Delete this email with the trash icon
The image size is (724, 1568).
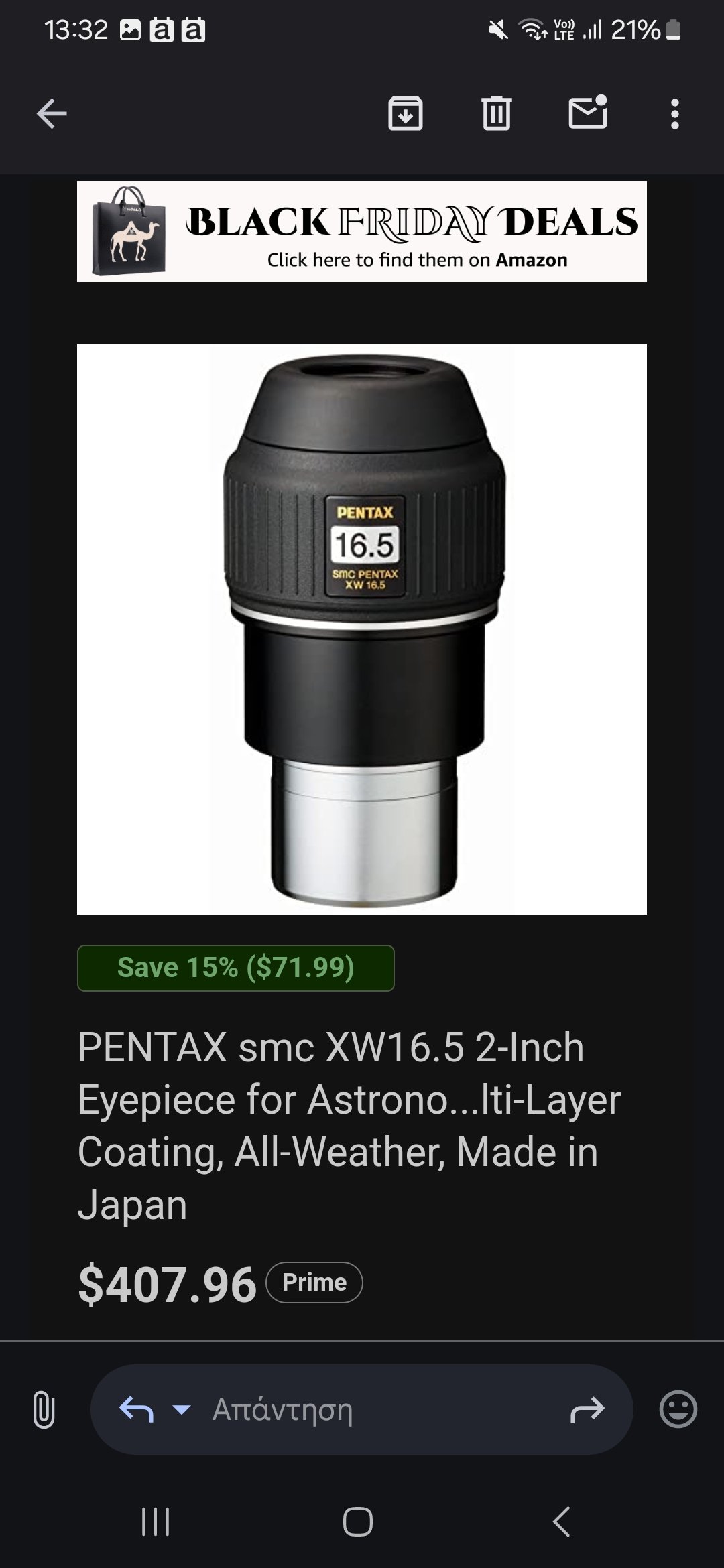[x=497, y=113]
